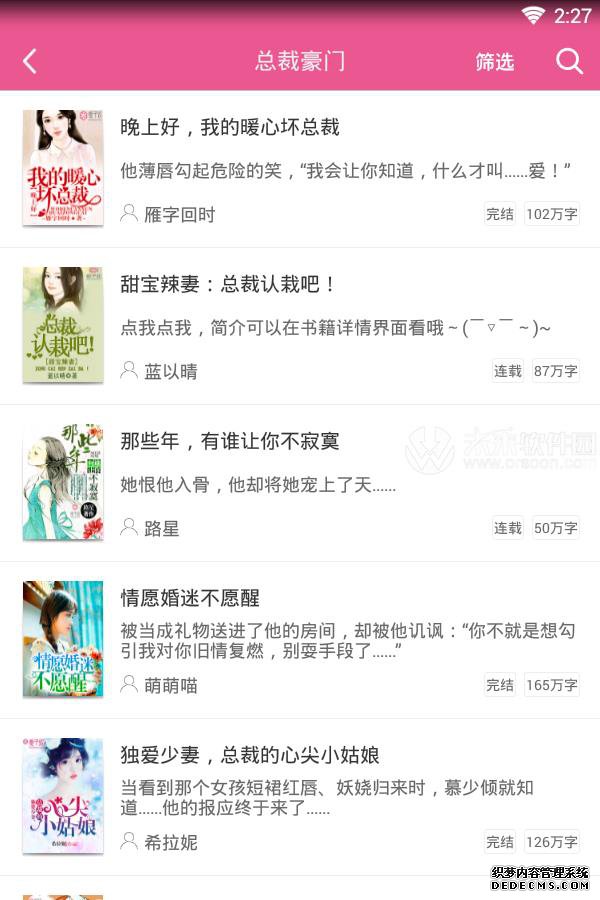Open the search magnifier icon
Viewport: 600px width, 900px height.
point(569,61)
